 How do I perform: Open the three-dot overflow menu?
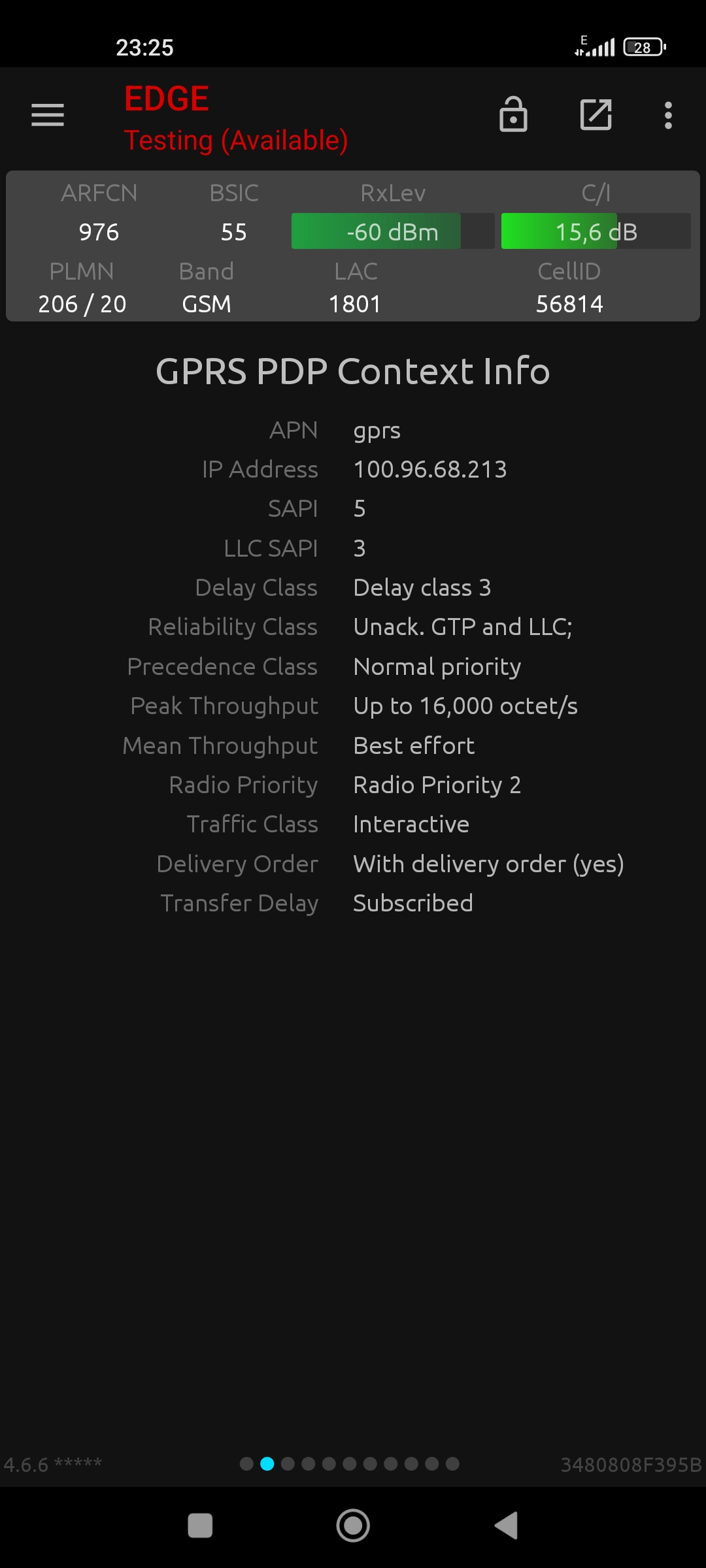[x=668, y=116]
